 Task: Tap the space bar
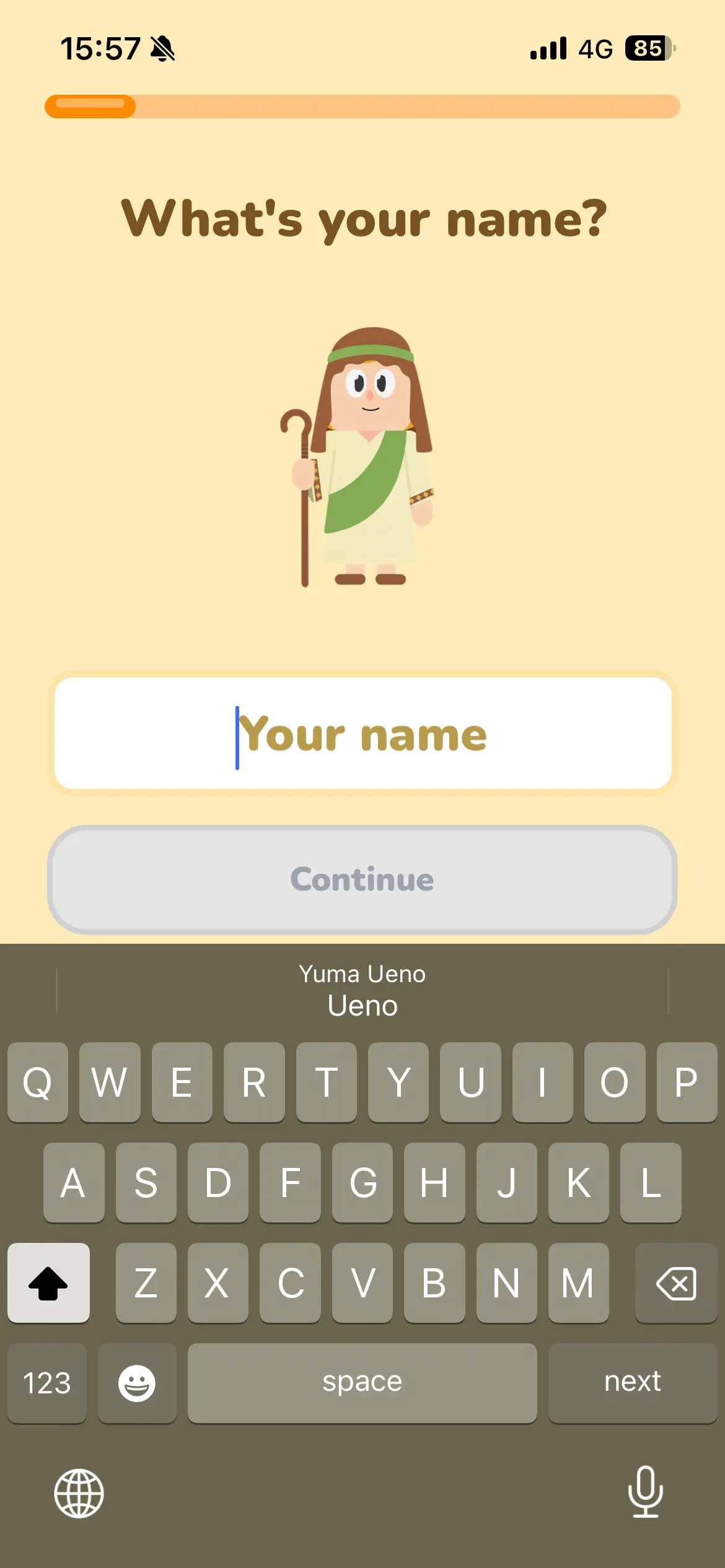(362, 1382)
